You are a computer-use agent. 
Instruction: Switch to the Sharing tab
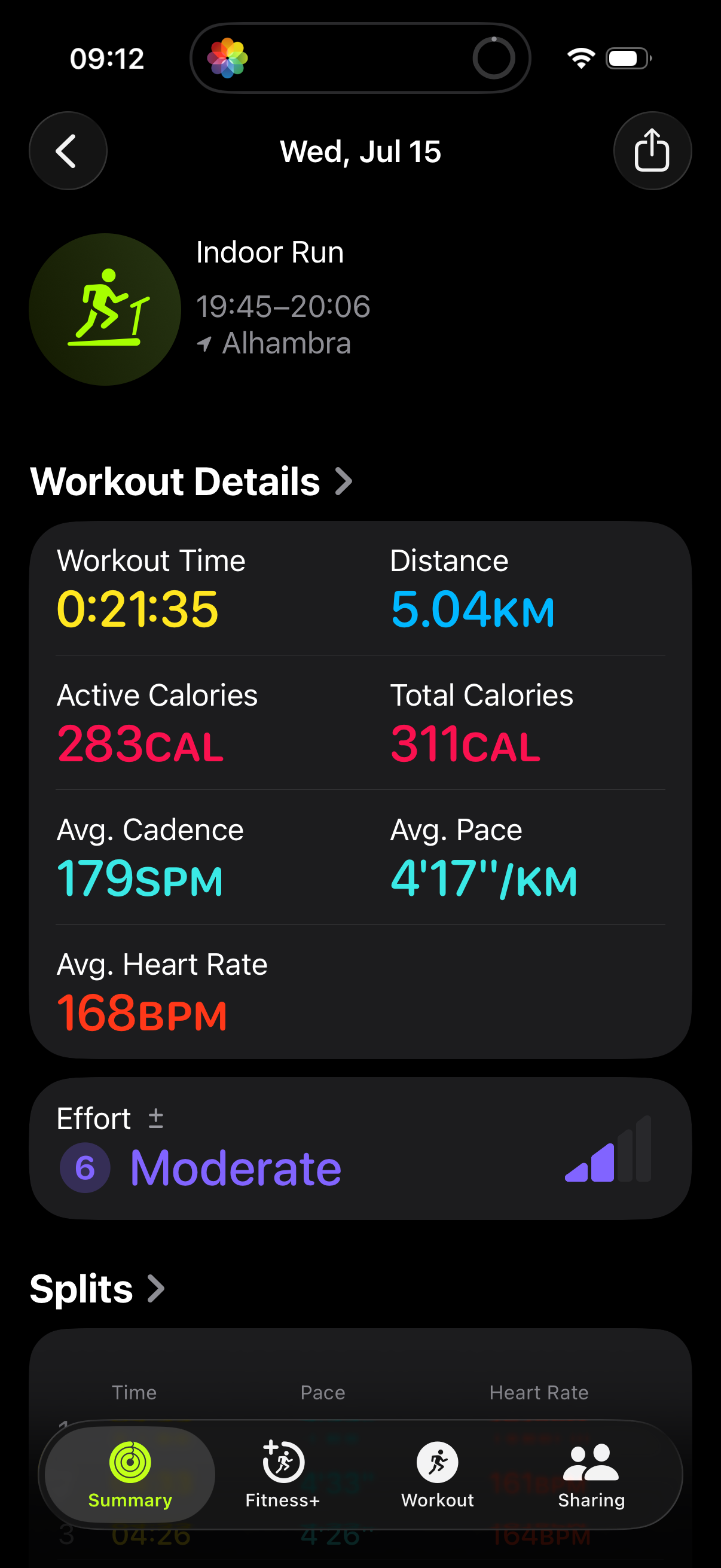(x=591, y=1475)
